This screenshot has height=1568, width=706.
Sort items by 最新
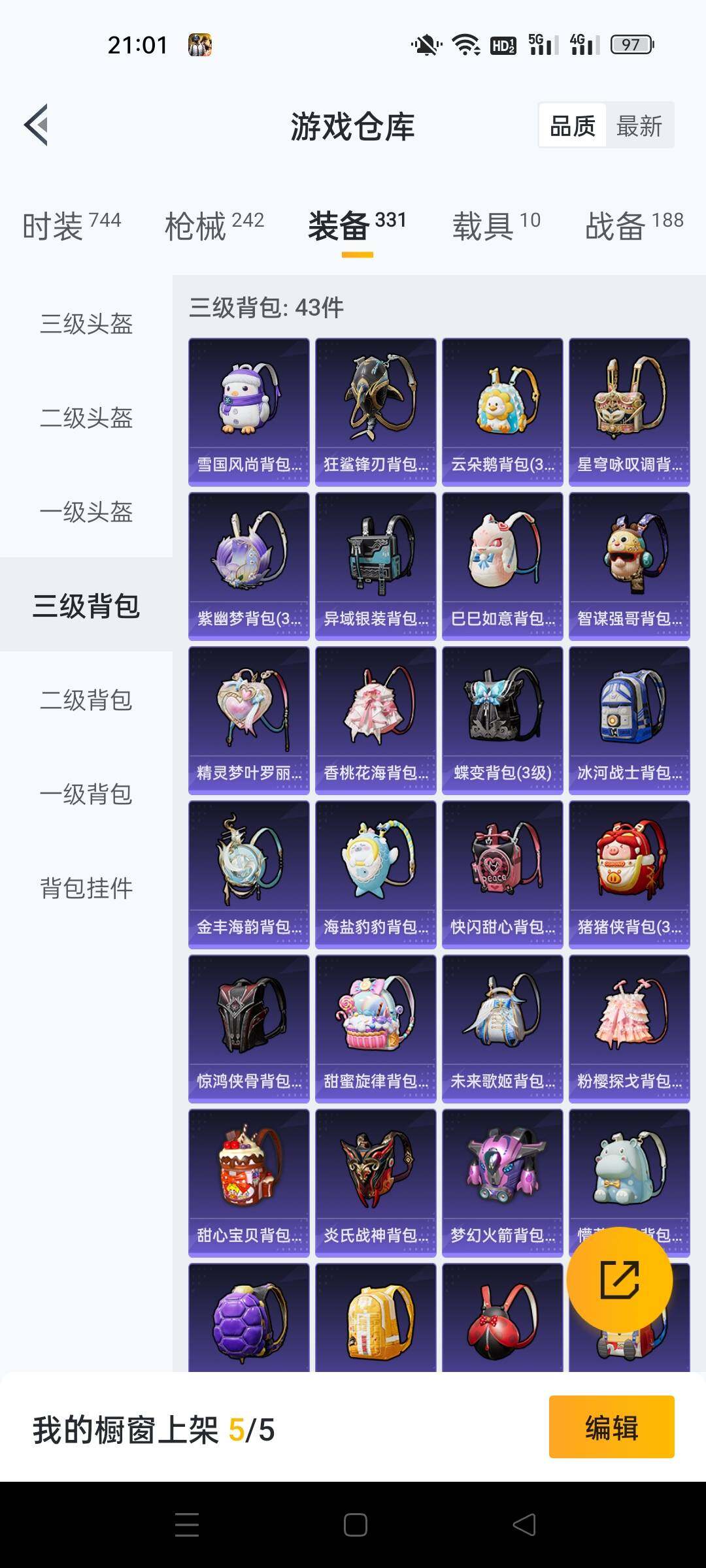click(x=639, y=125)
